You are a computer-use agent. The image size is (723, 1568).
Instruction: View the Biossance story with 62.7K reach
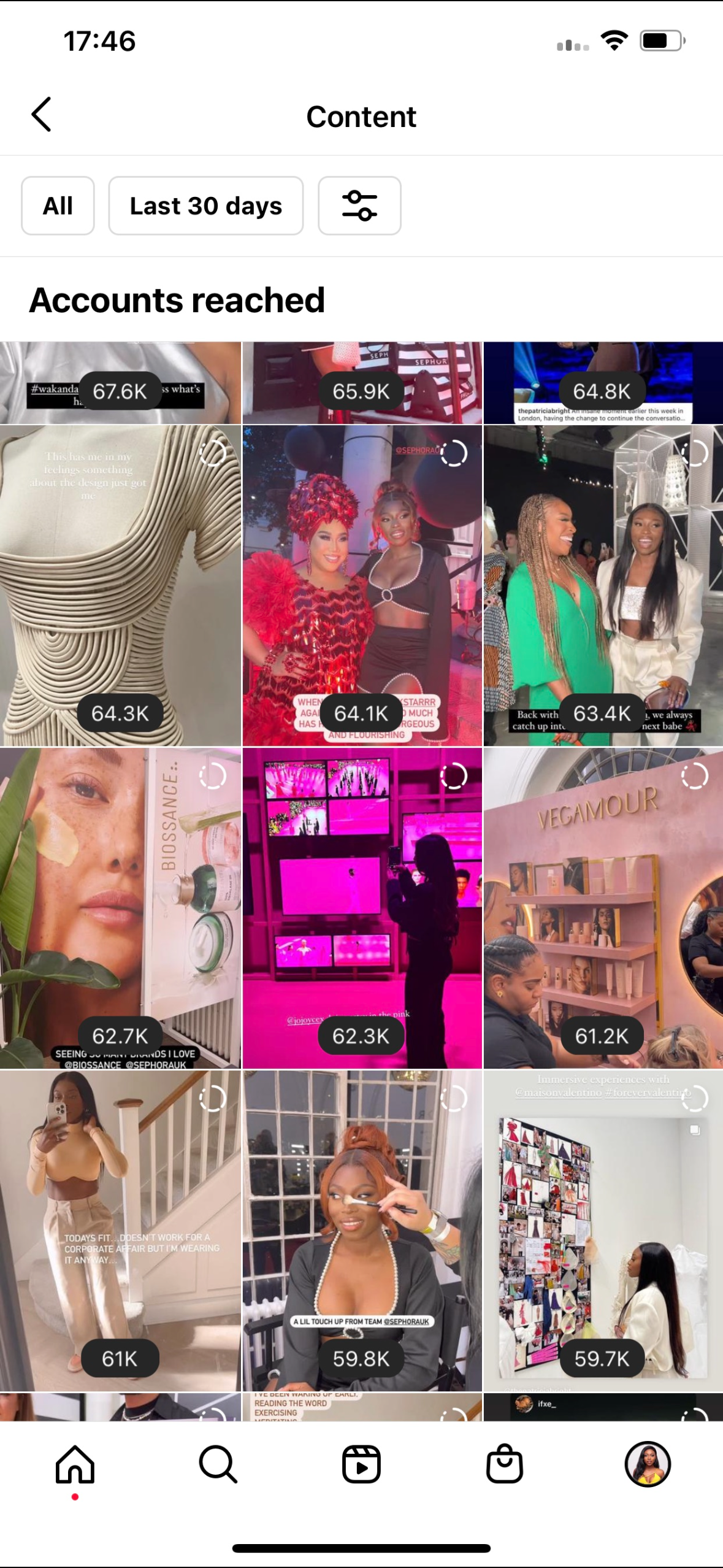[120, 907]
